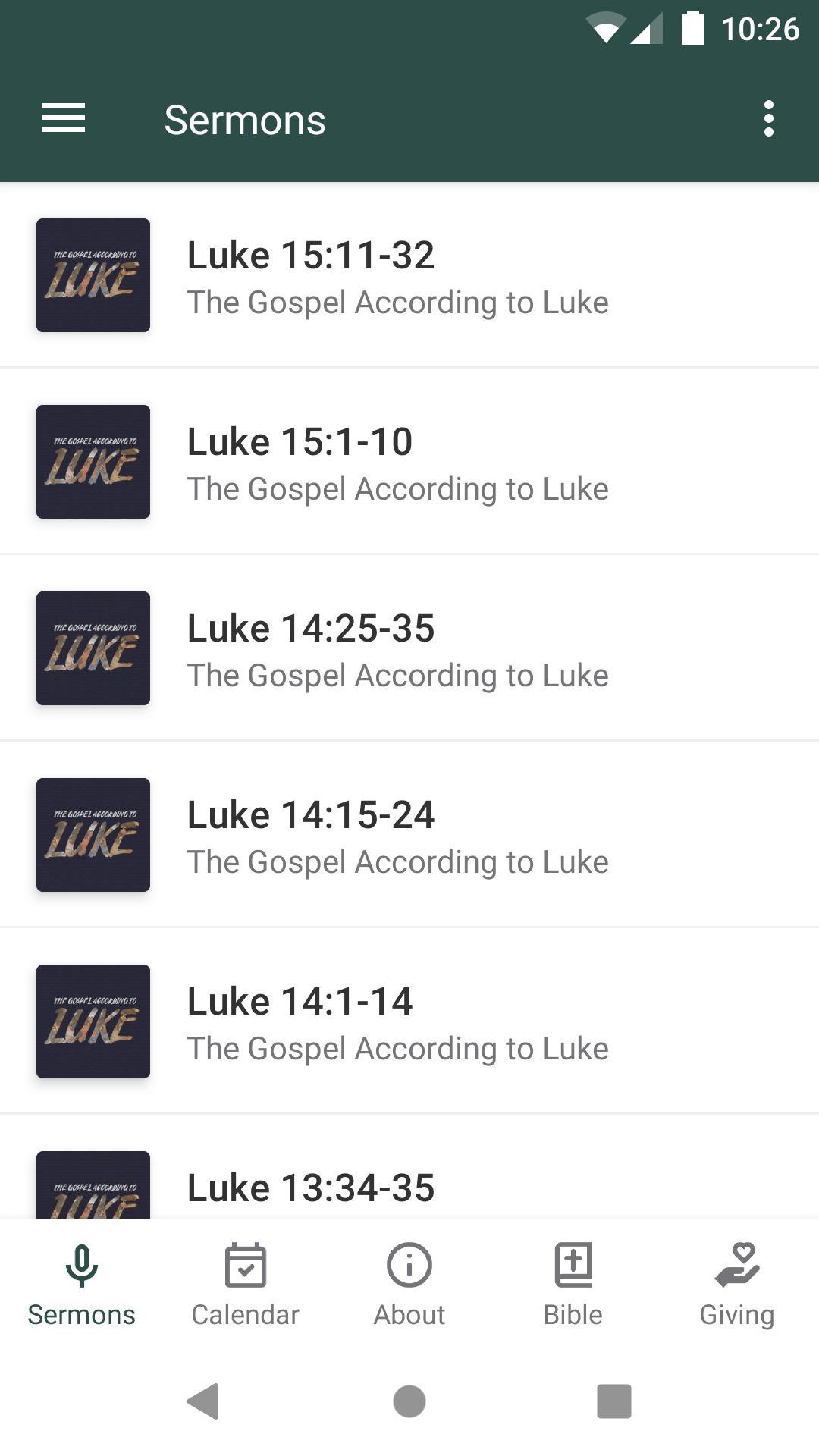Open sermon Luke 14:15-24
This screenshot has width=819, height=1456.
point(409,836)
